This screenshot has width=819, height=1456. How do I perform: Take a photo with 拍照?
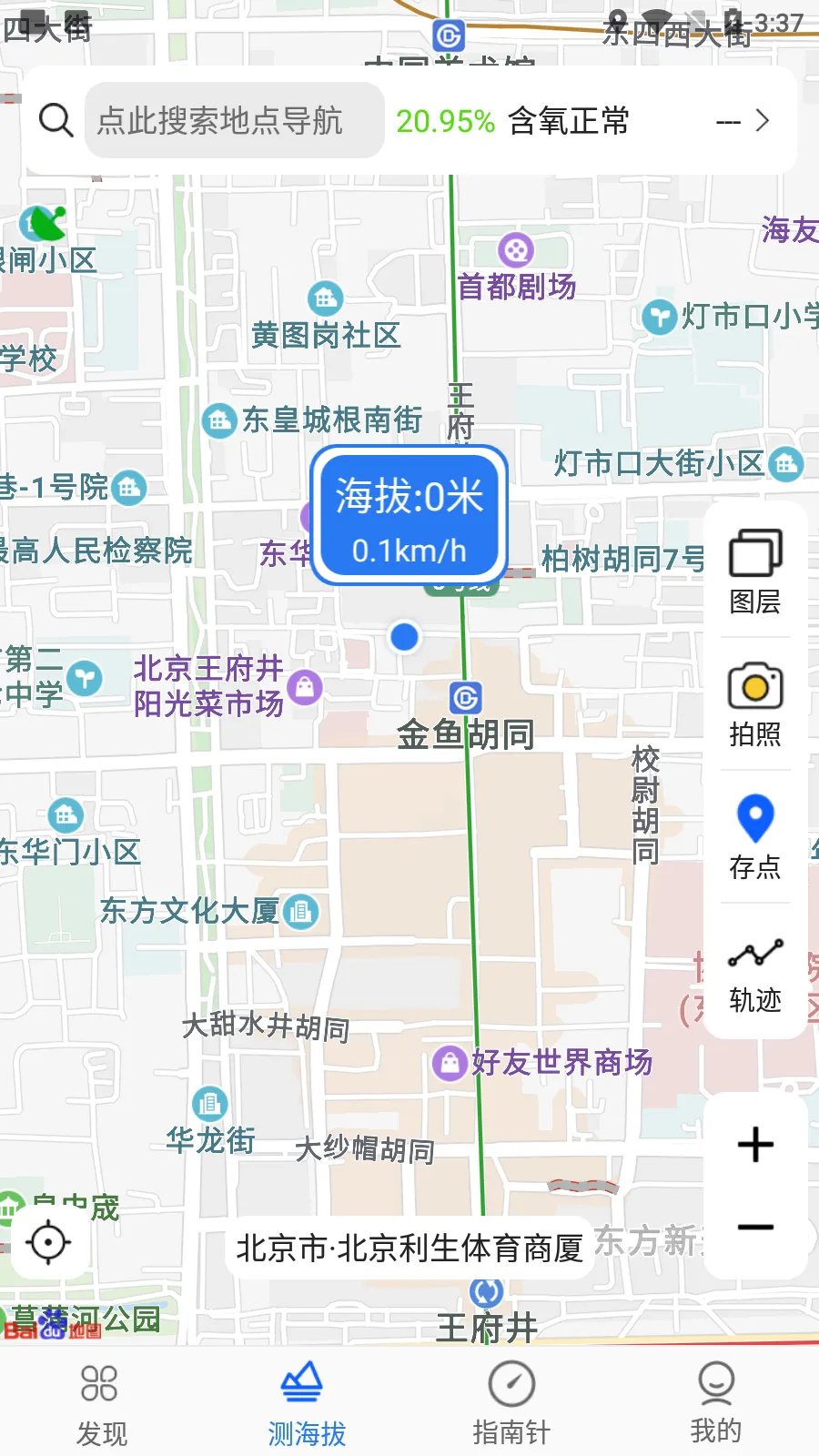tap(754, 703)
